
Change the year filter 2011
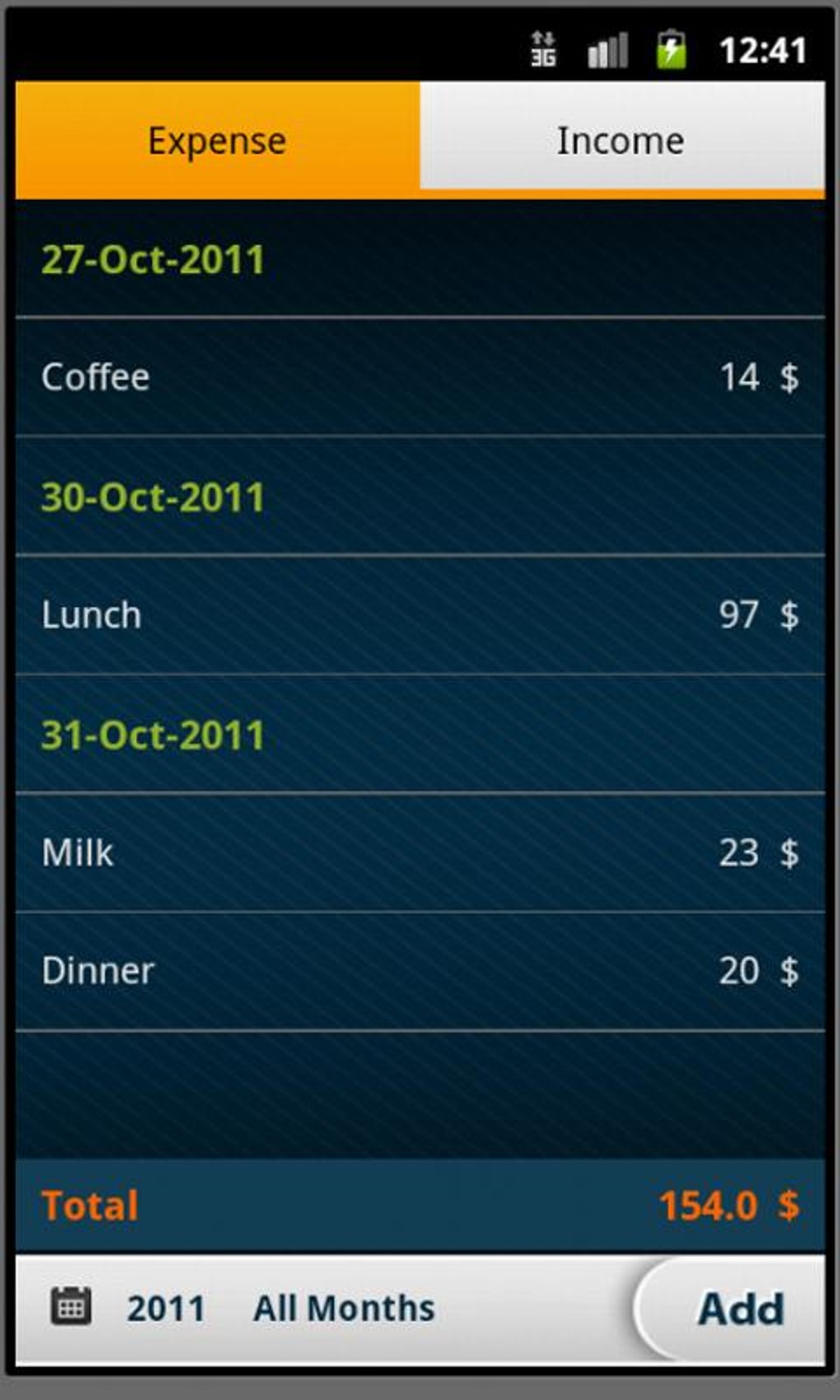point(166,1309)
